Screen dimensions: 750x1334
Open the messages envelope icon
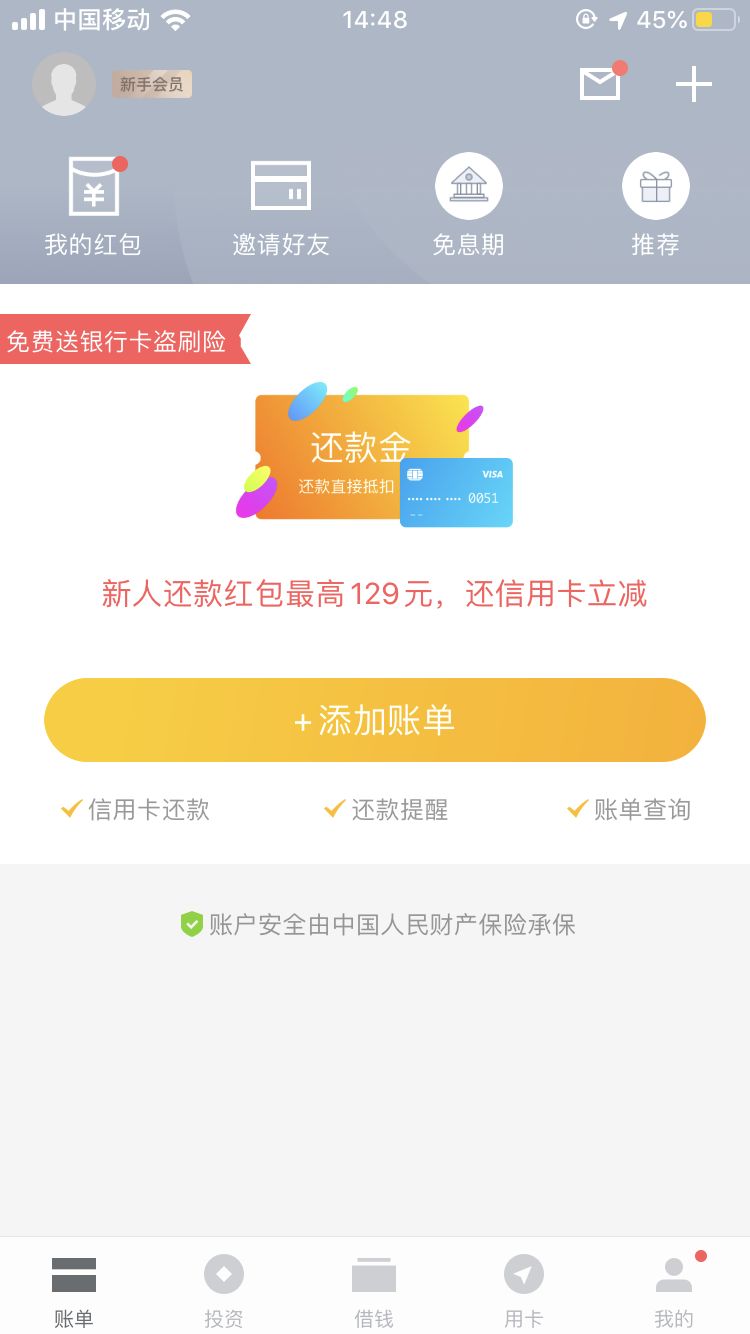(602, 82)
